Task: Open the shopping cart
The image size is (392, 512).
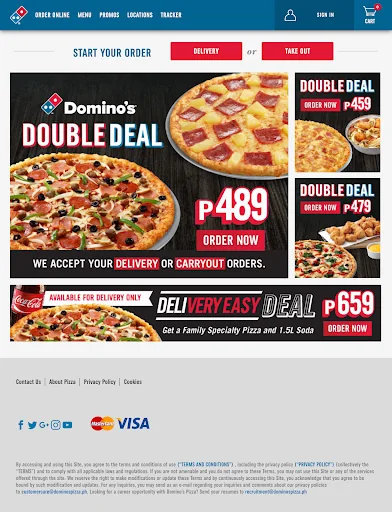Action: pos(370,15)
